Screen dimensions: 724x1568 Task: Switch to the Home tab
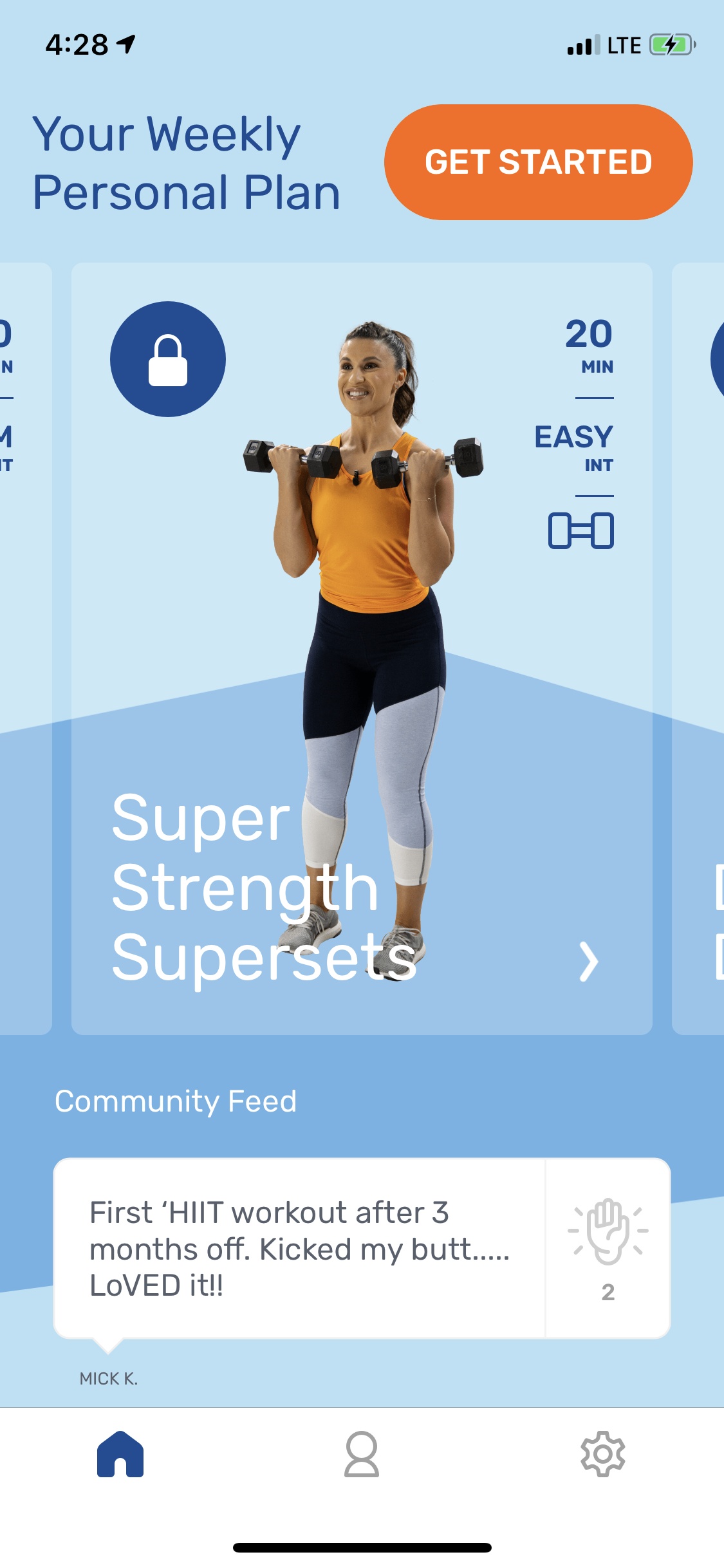point(120,1453)
